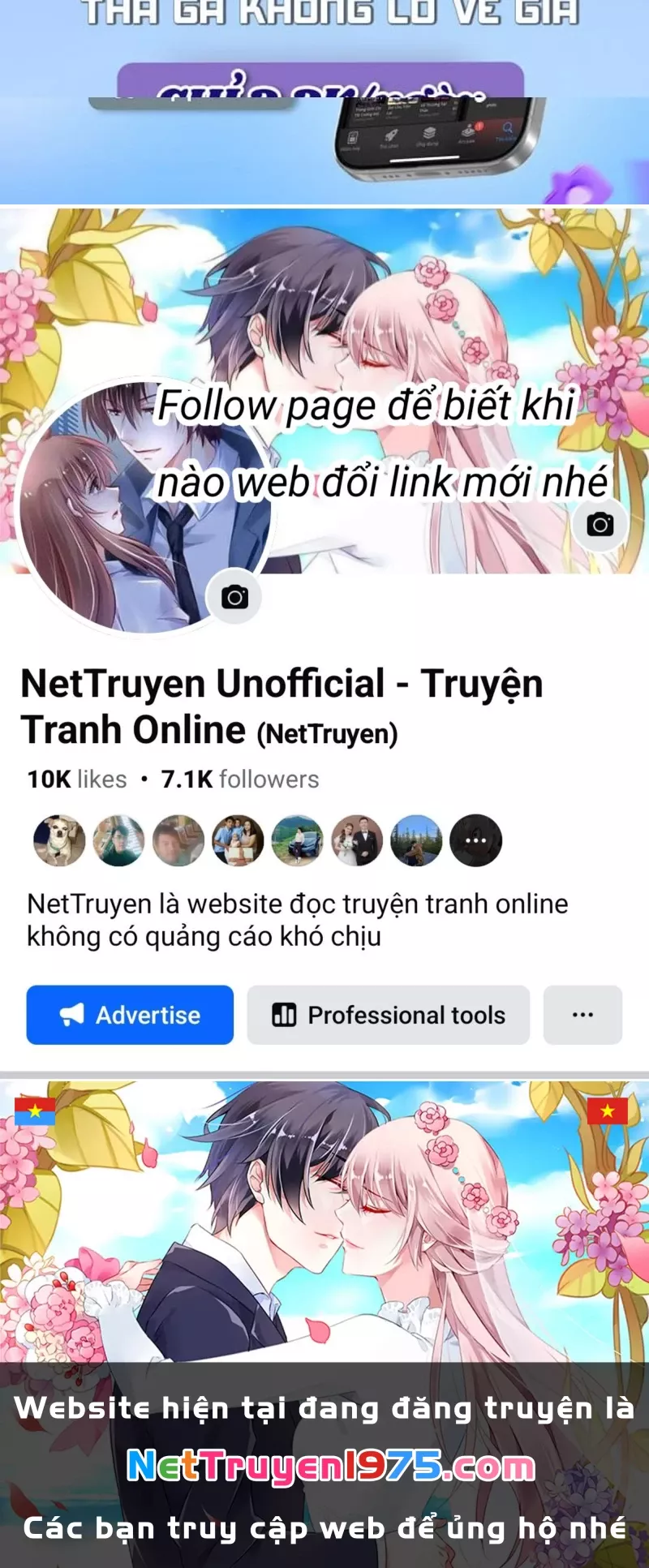View the 7.1K followers list

coord(239,780)
